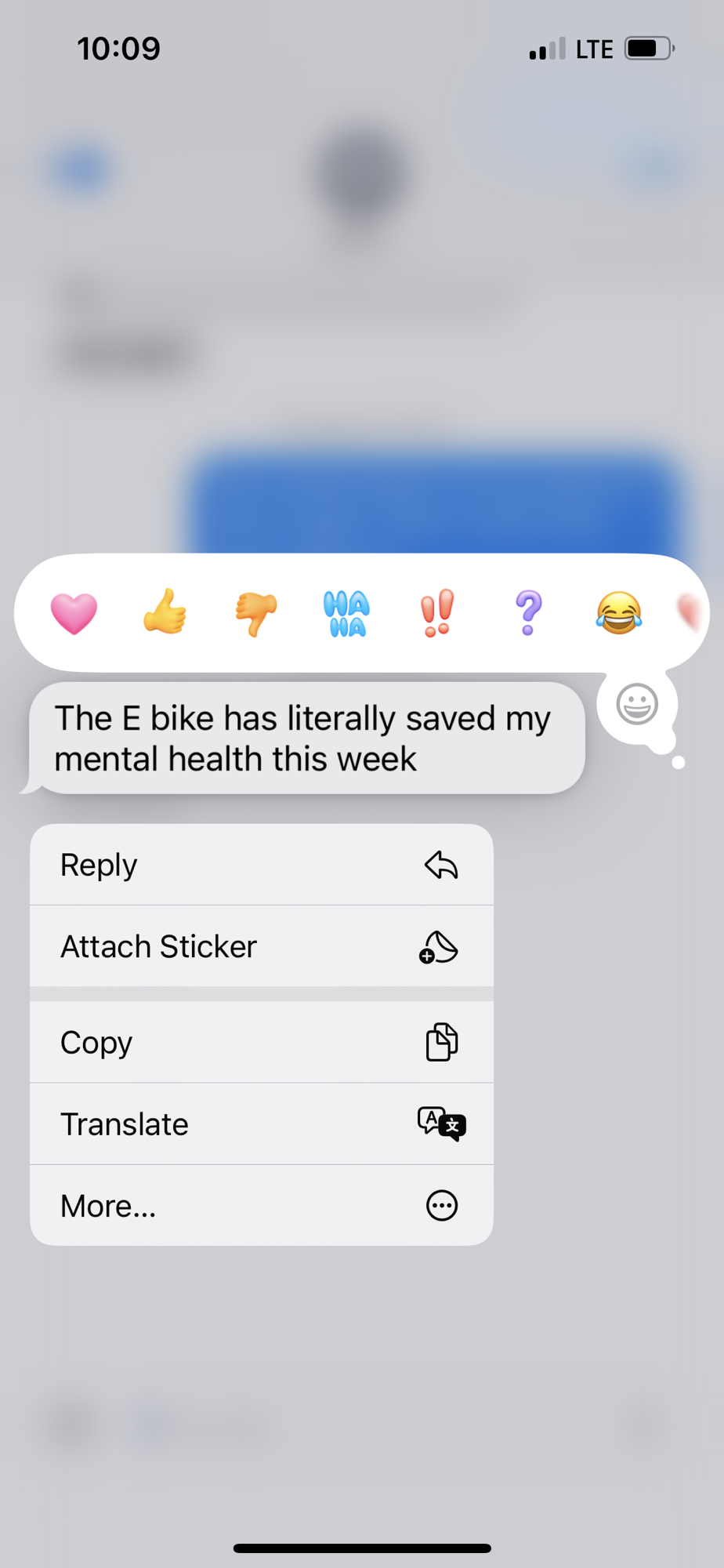Screen dimensions: 724x1568
Task: Add the HA HA reaction
Action: point(346,613)
